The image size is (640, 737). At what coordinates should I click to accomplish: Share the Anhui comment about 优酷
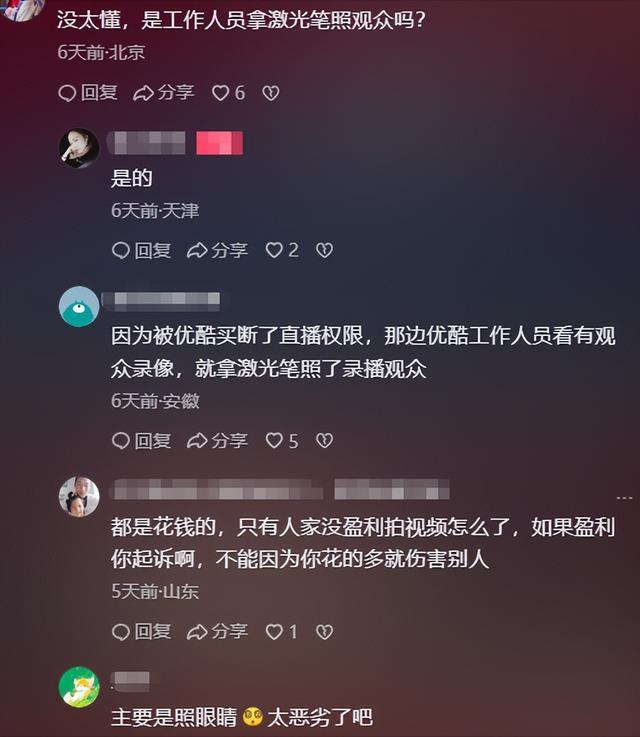coord(218,440)
